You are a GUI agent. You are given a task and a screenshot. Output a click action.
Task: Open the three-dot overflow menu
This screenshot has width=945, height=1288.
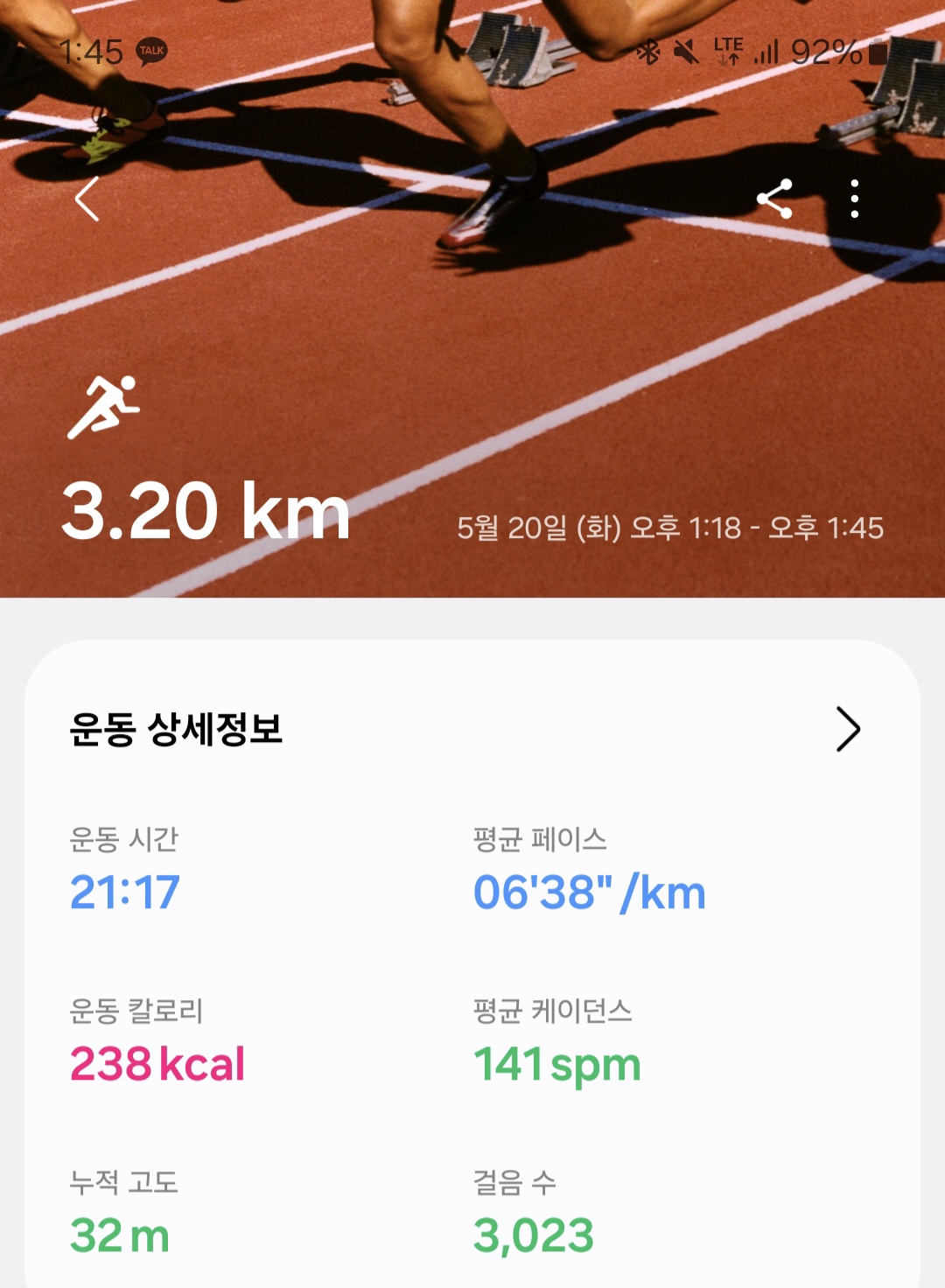tap(855, 199)
